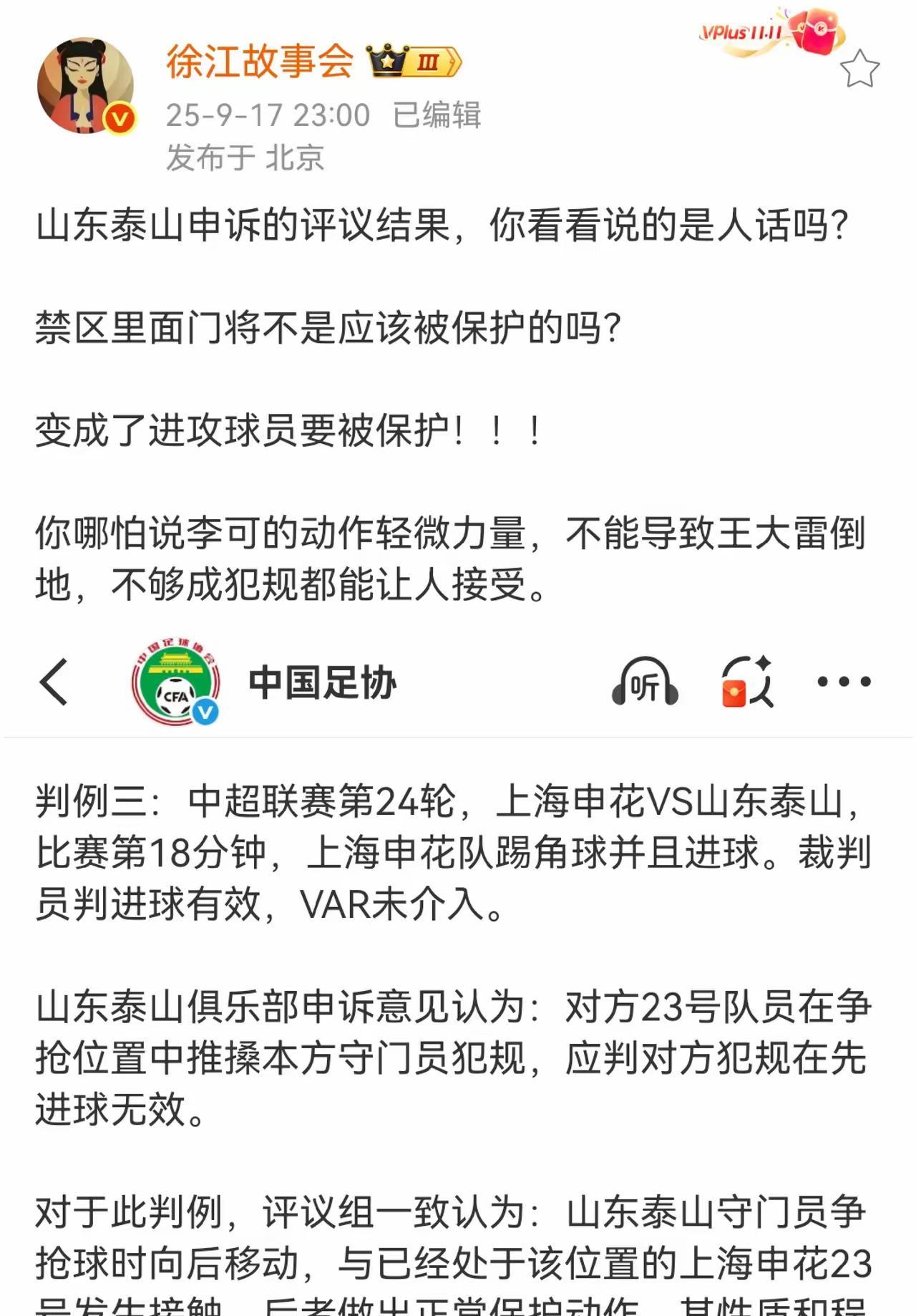916x1316 pixels.
Task: Favorite this post with the star icon
Action: [859, 69]
